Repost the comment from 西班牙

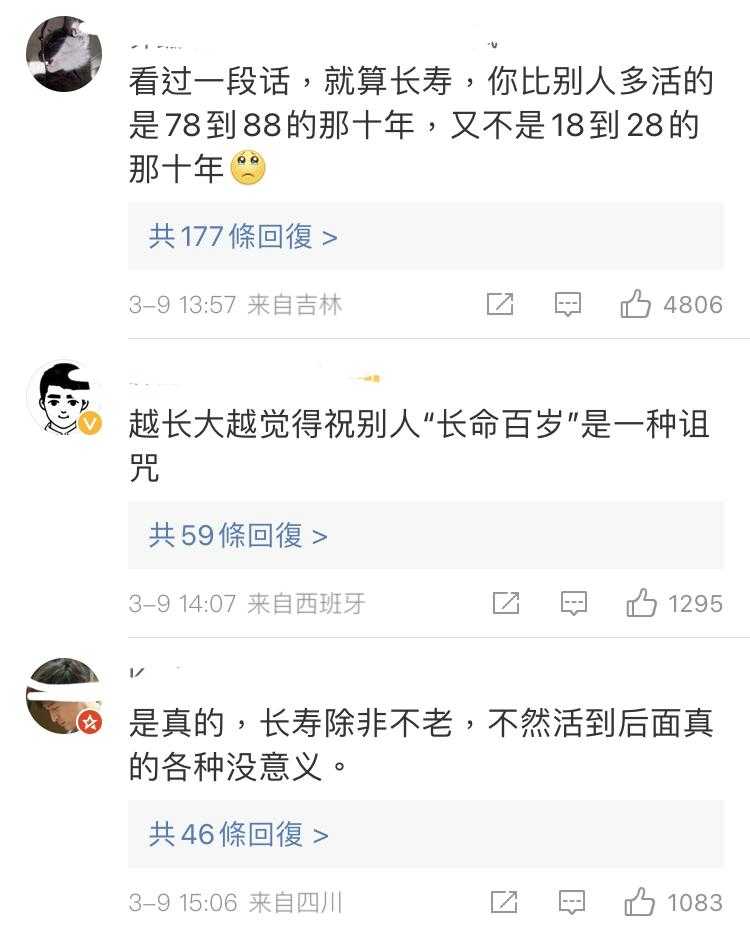(x=506, y=603)
